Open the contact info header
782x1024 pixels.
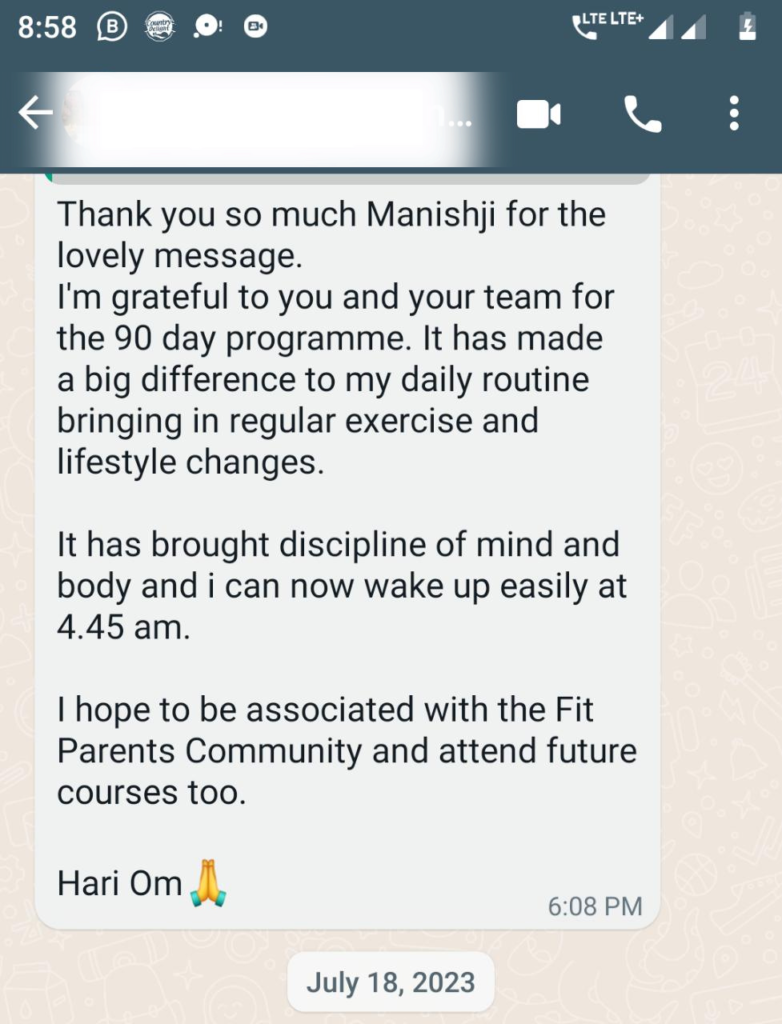click(x=280, y=115)
